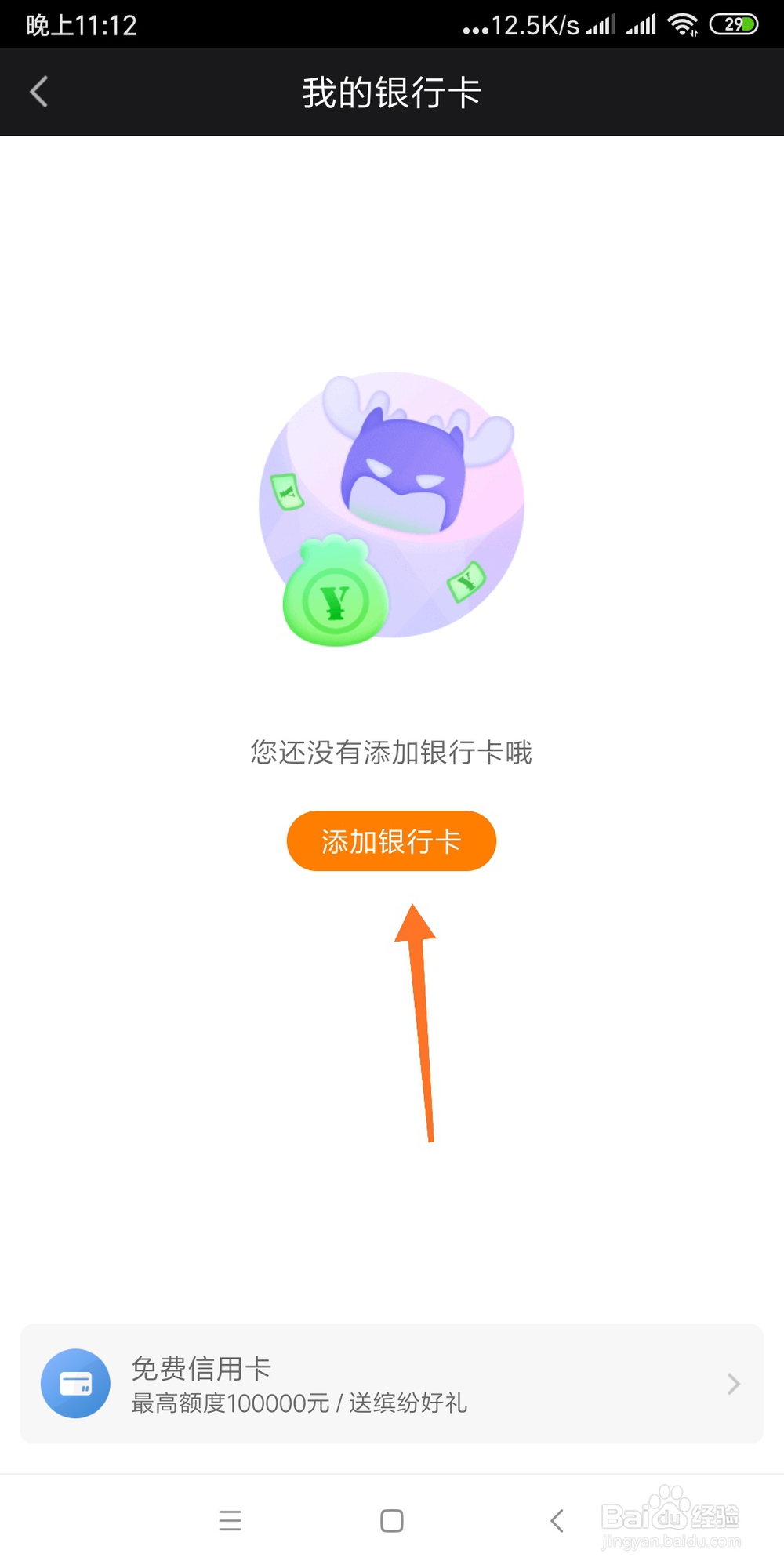784x1568 pixels.
Task: Tap the time display in the status bar
Action: click(x=81, y=24)
